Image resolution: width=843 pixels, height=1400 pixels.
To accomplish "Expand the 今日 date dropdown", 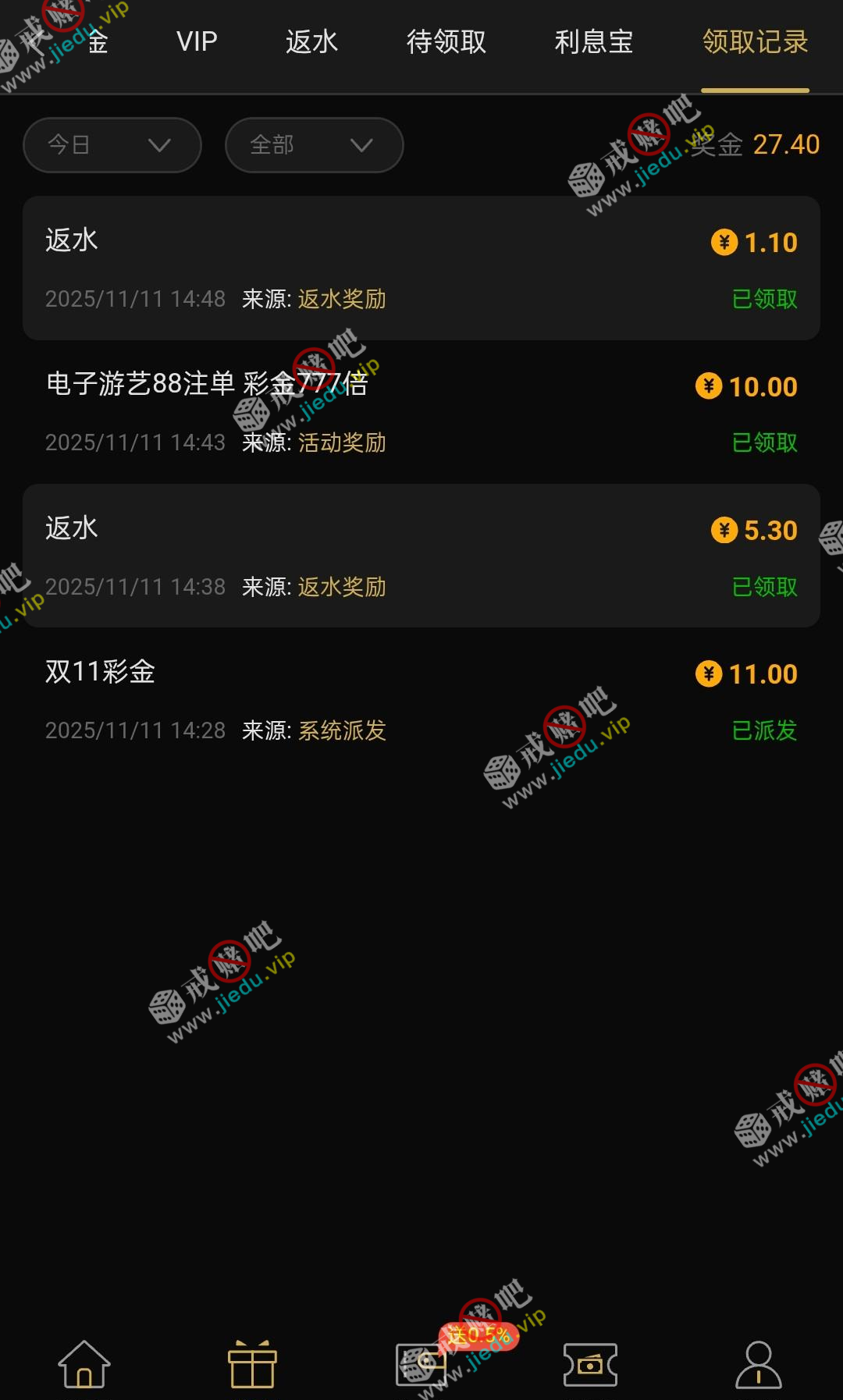I will pyautogui.click(x=112, y=145).
